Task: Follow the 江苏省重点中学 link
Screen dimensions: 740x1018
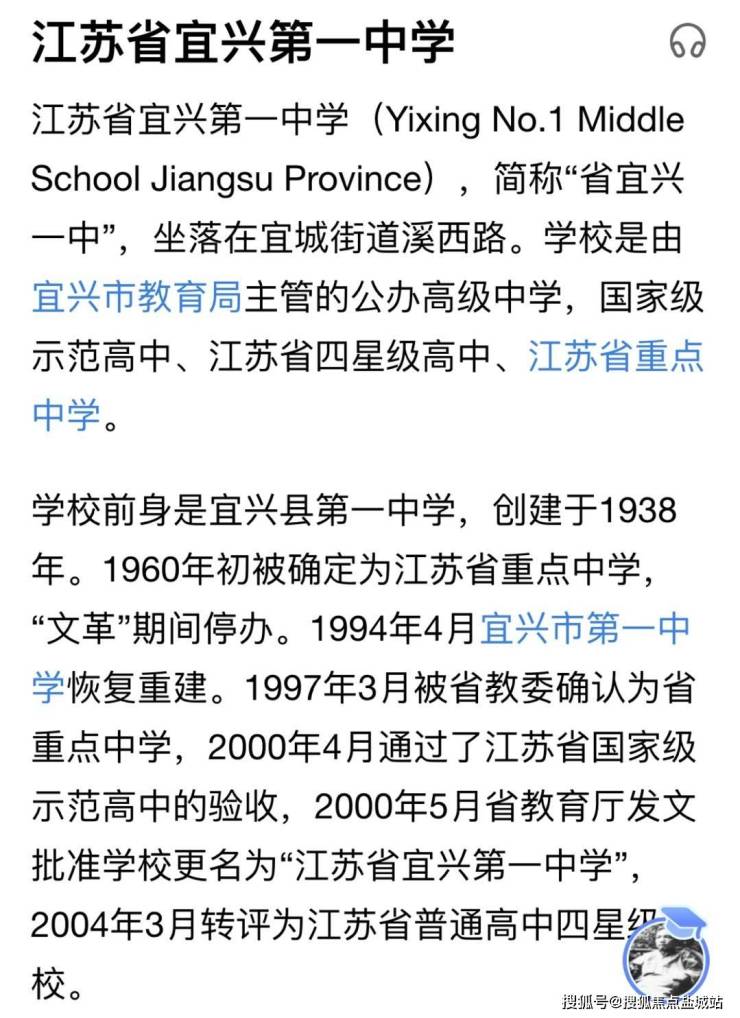Action: click(615, 356)
